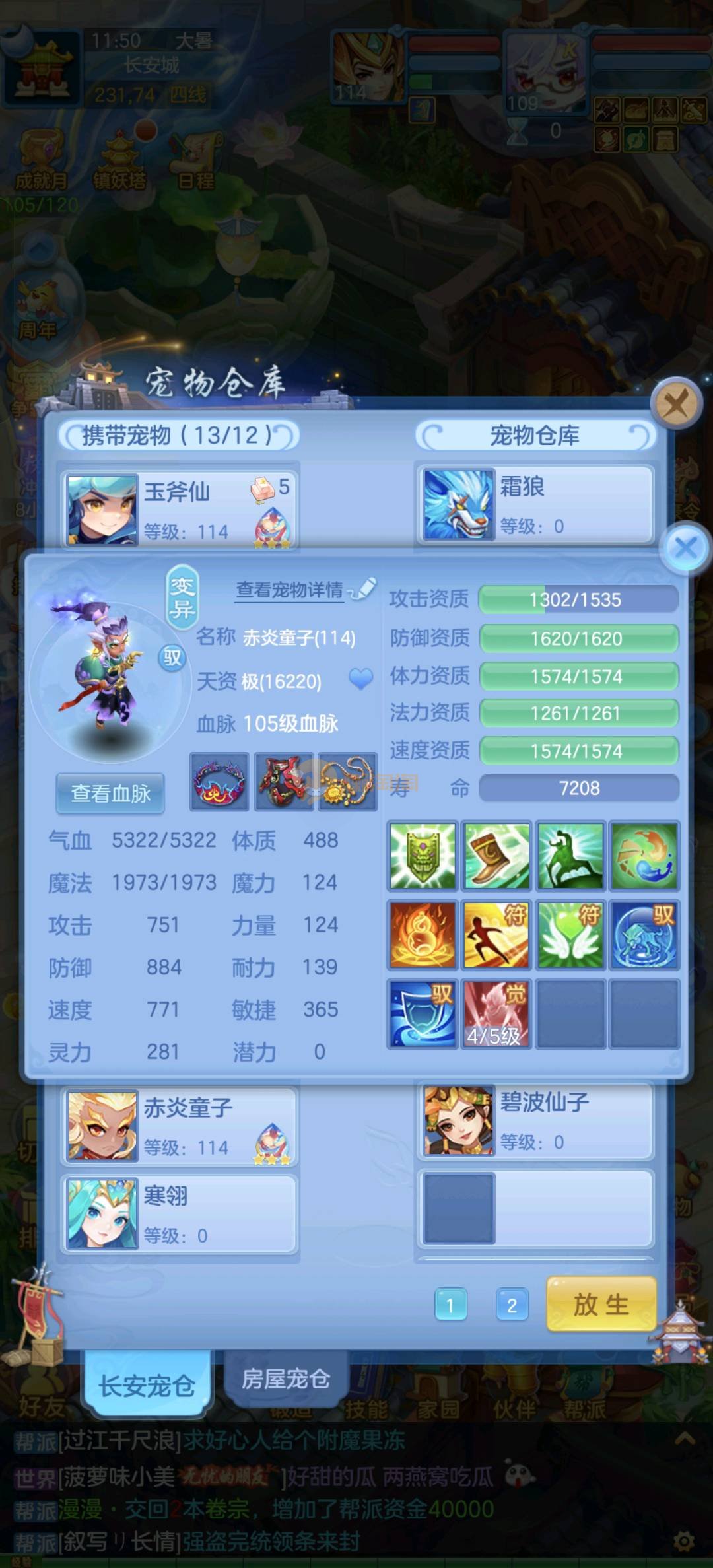Tap the 觉 4/5级 skill icon
The width and height of the screenshot is (713, 1568).
pos(496,1014)
